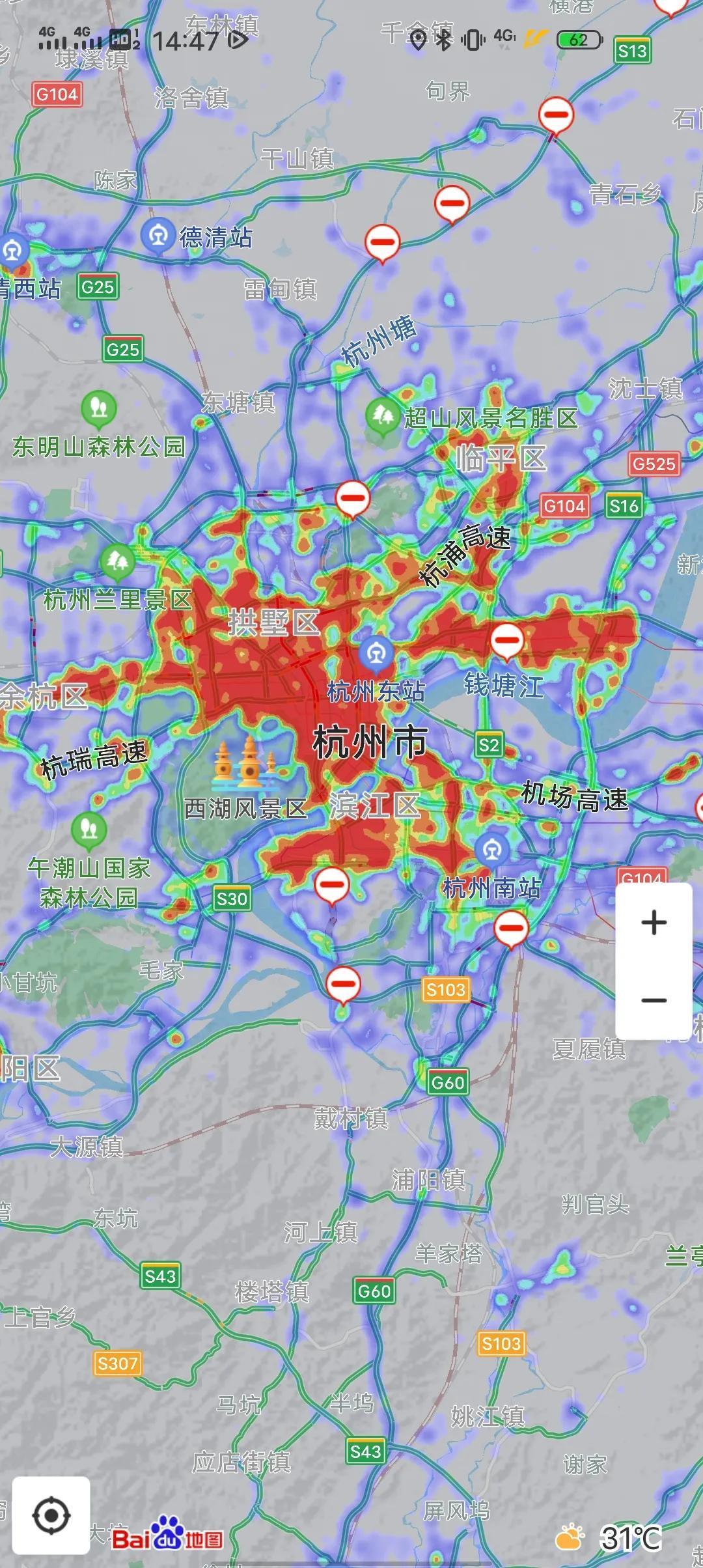Select the 东明山森林公园 park marker

(x=99, y=408)
